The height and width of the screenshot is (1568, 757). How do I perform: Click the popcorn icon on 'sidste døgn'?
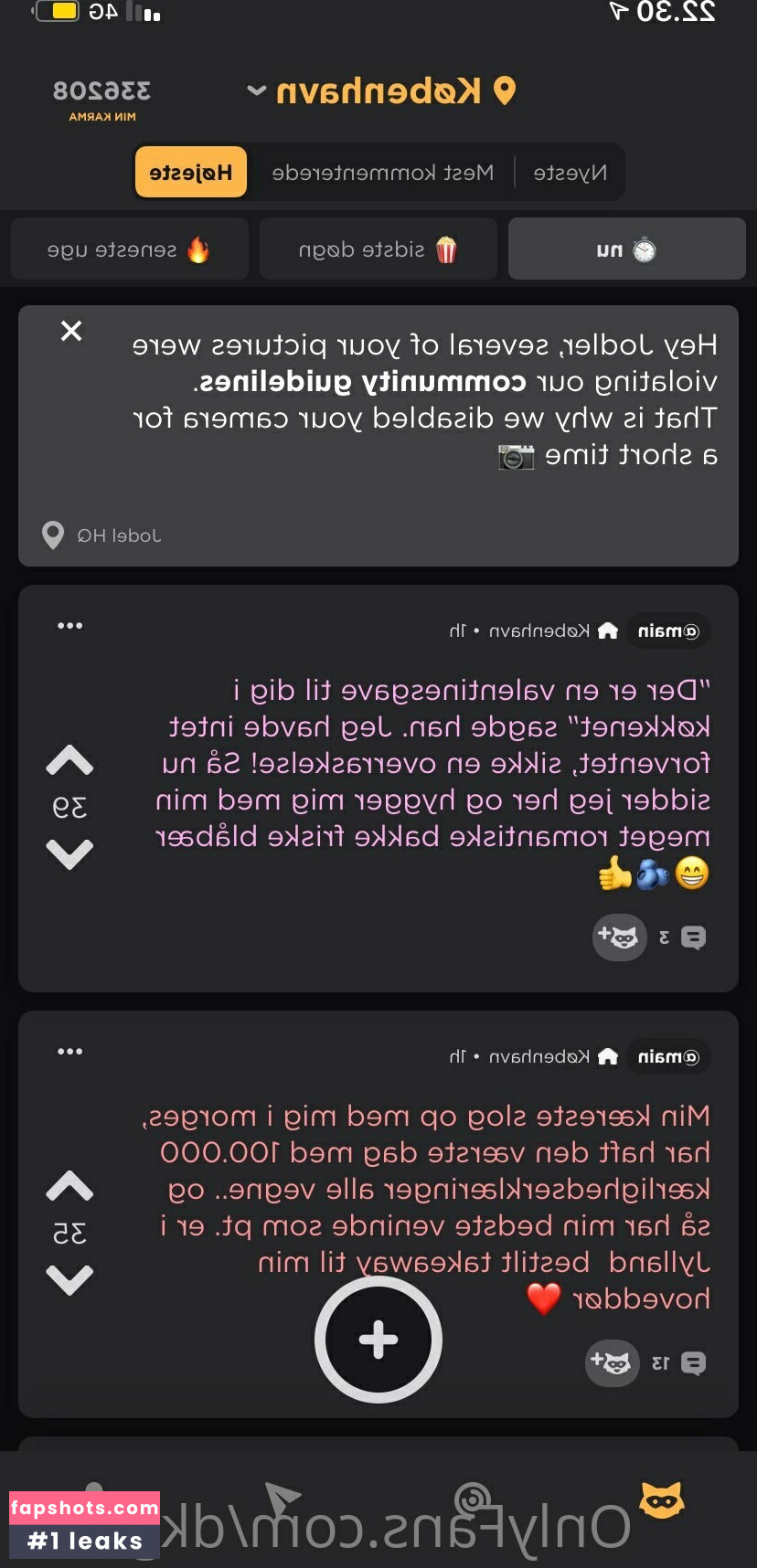445,249
